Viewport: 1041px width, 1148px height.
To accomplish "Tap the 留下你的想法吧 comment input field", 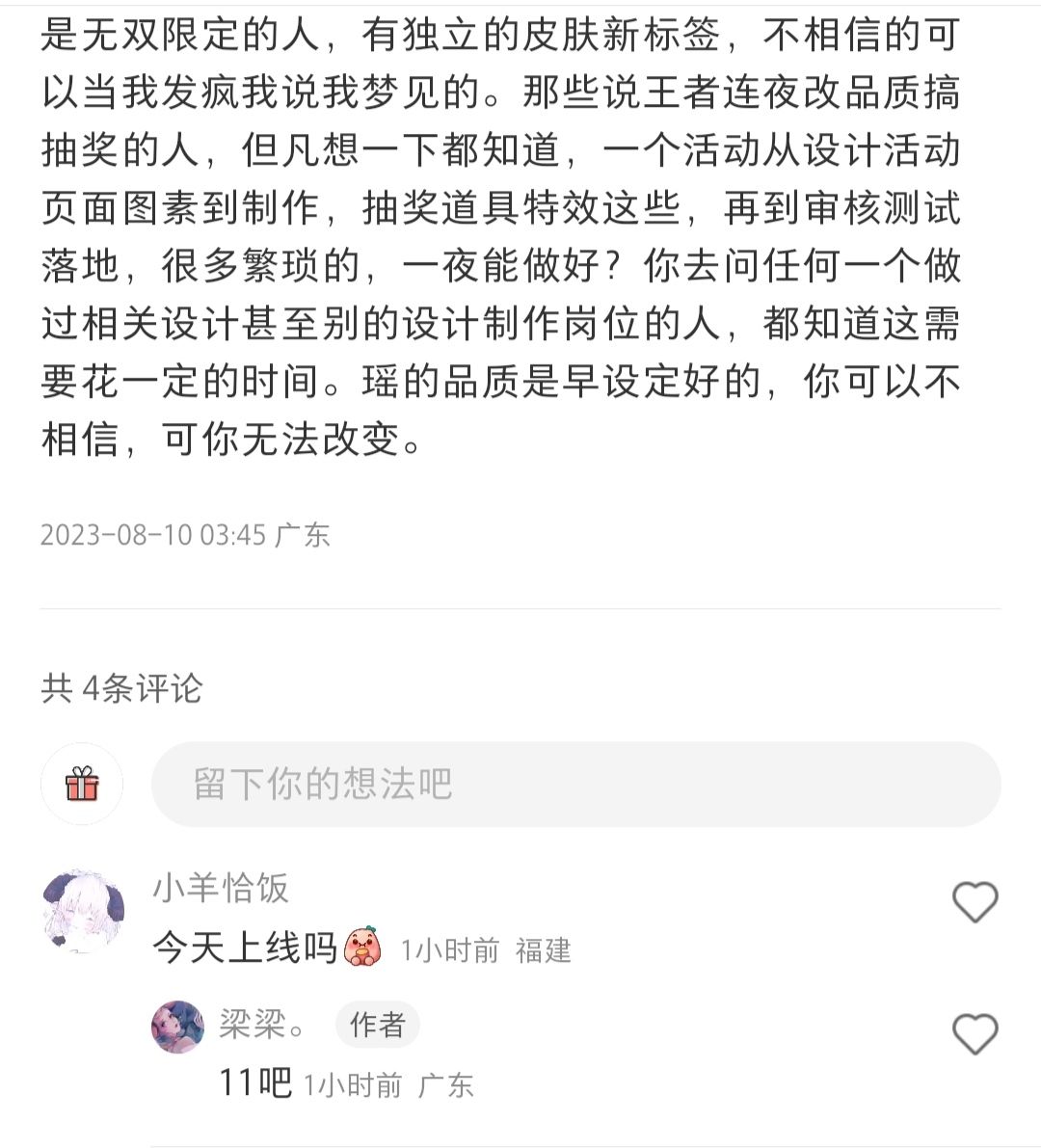I will click(x=575, y=784).
